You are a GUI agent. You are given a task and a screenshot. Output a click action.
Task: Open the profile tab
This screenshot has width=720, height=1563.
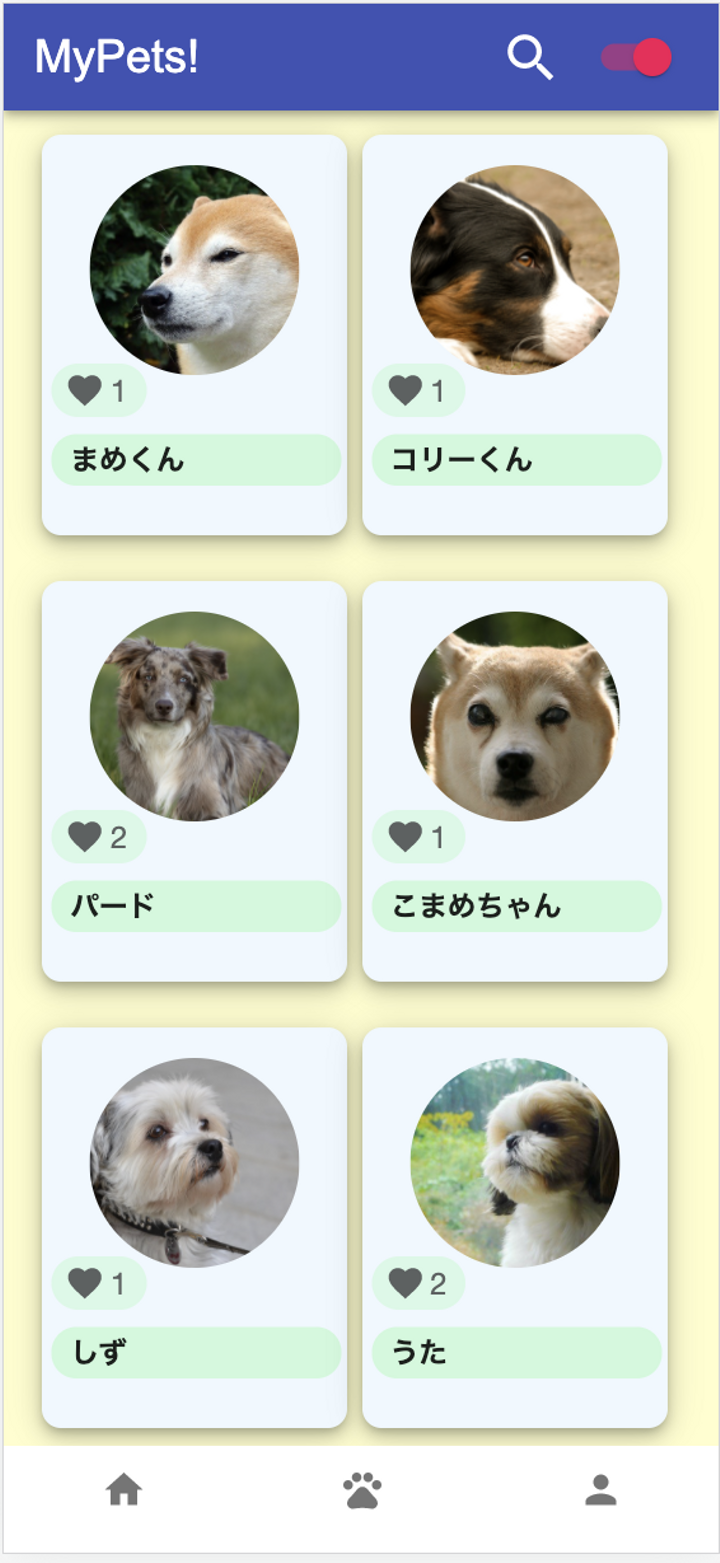[600, 1490]
